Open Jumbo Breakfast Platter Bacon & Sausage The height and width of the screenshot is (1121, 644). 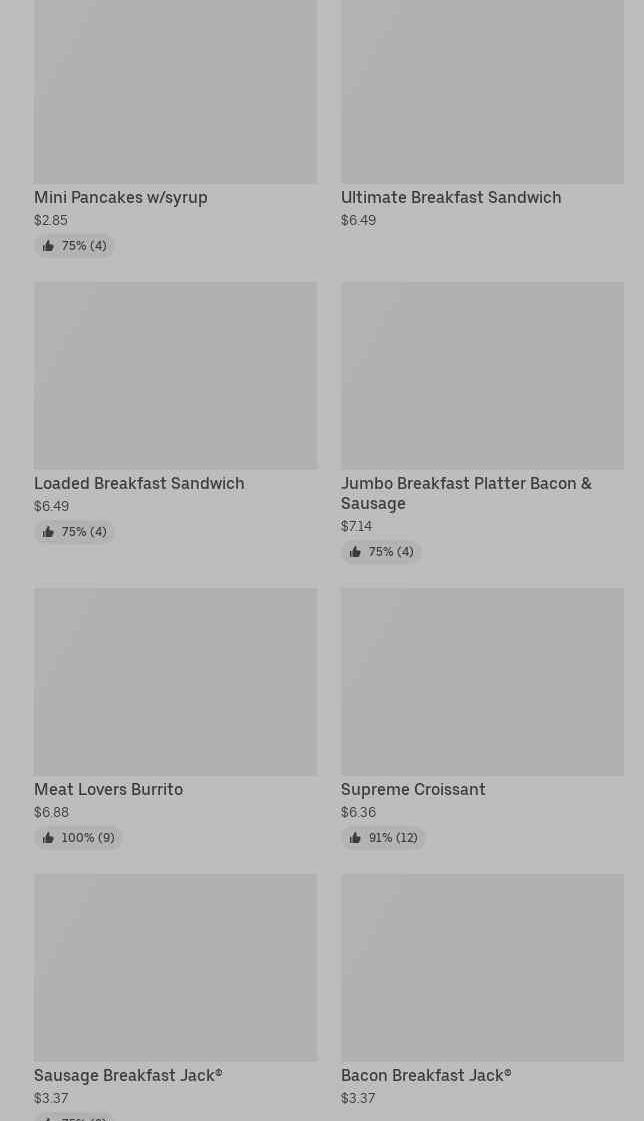pyautogui.click(x=481, y=376)
